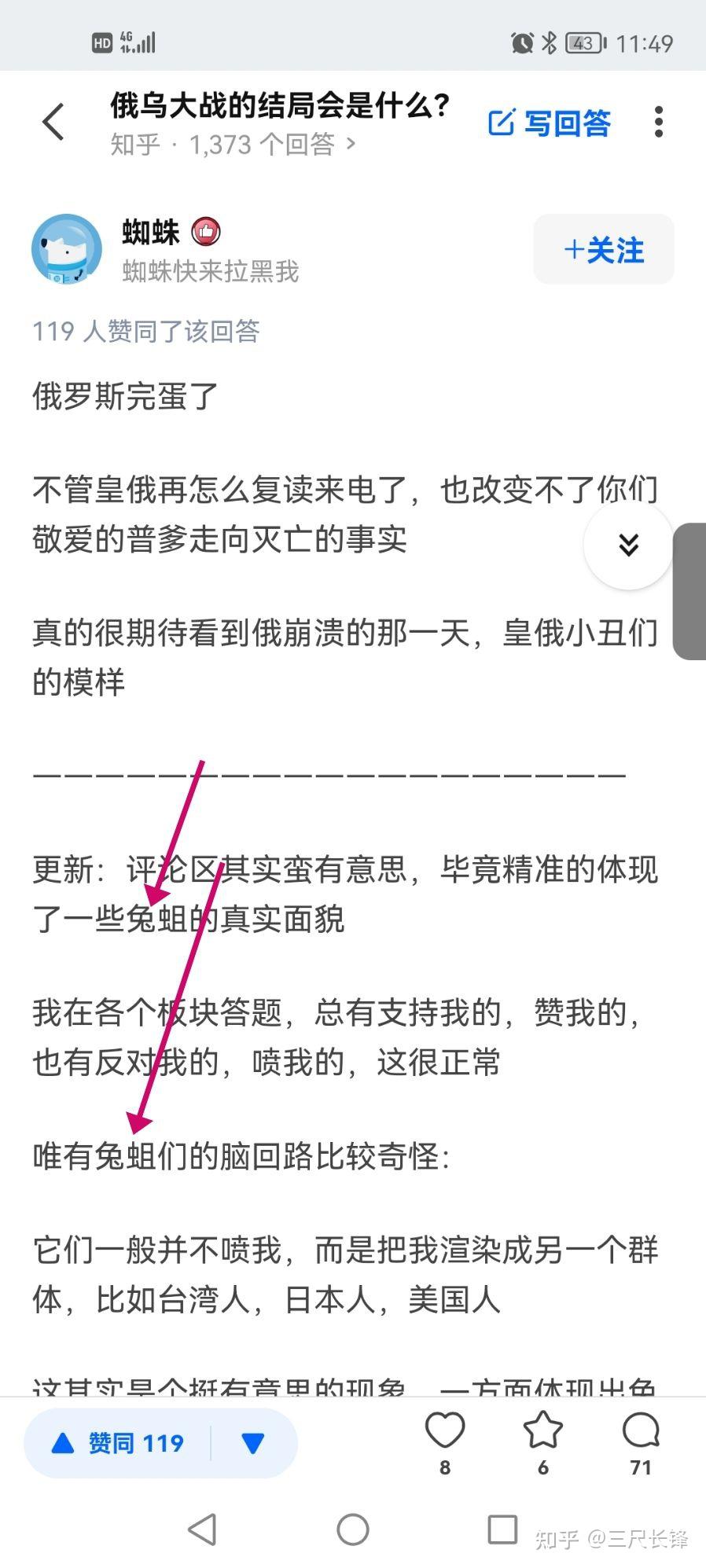
Task: Downvote this answer
Action: click(253, 1443)
